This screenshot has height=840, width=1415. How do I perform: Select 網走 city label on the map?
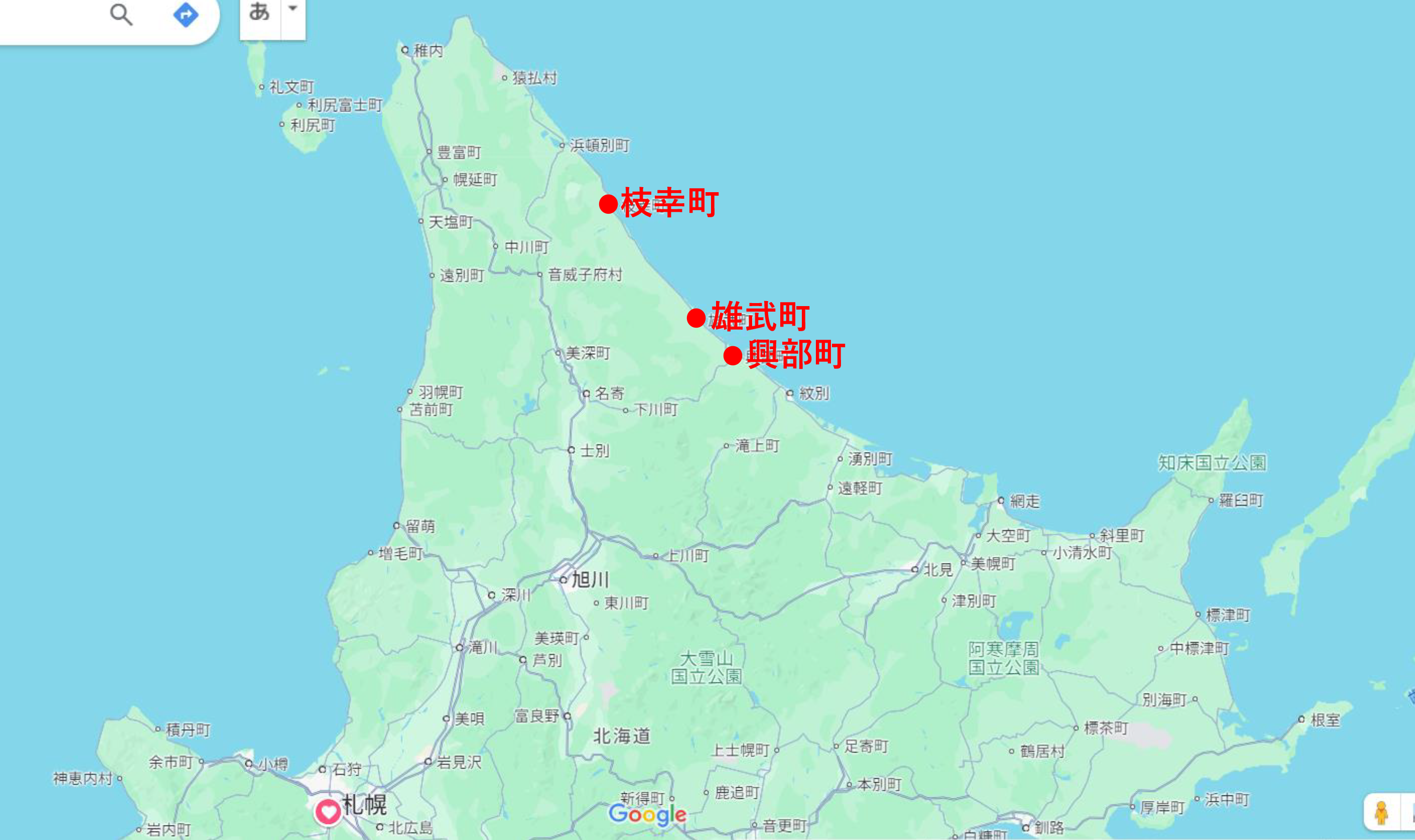pos(1025,501)
